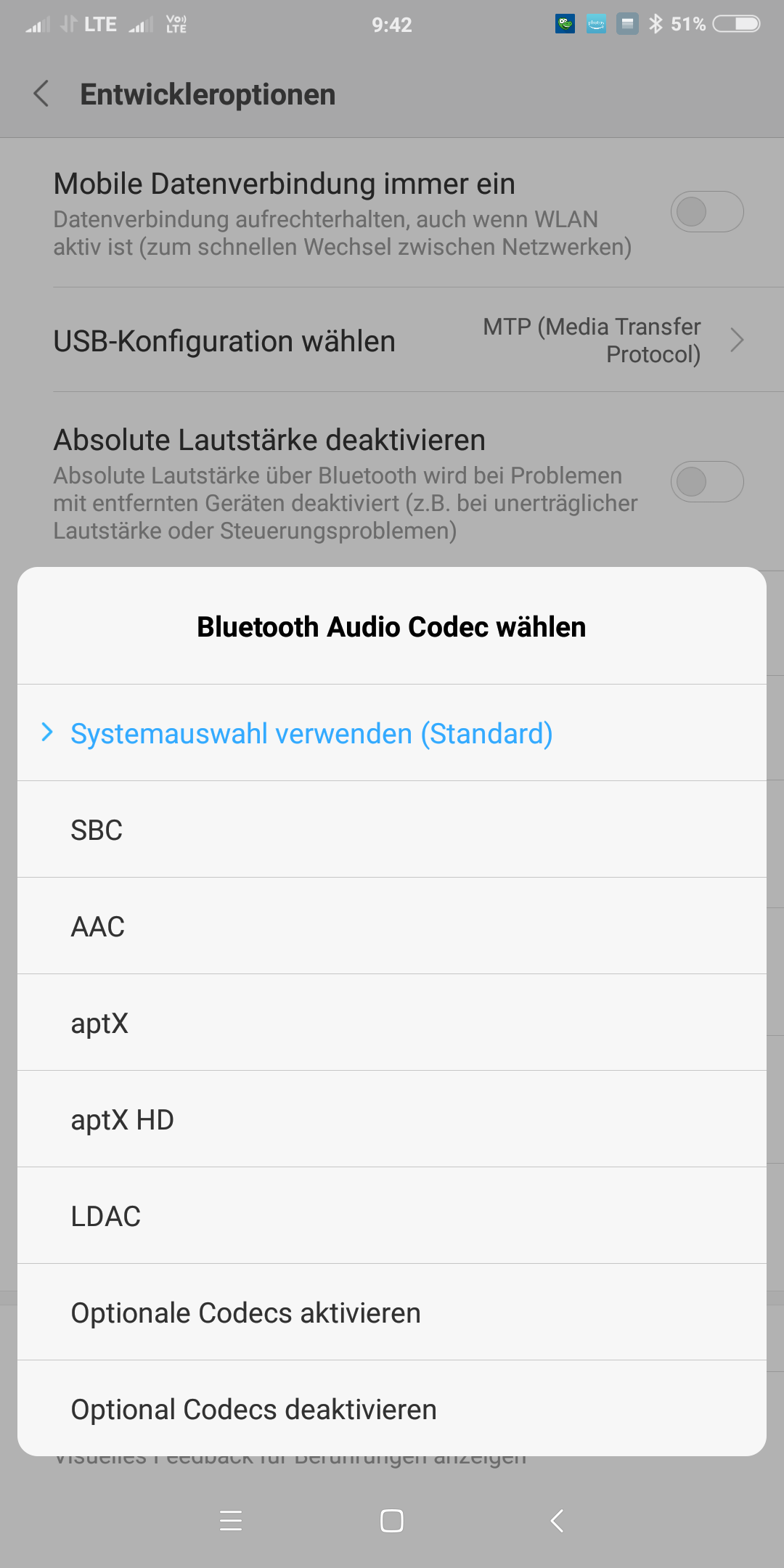
Task: Choose the SBC codec
Action: pyautogui.click(x=392, y=829)
